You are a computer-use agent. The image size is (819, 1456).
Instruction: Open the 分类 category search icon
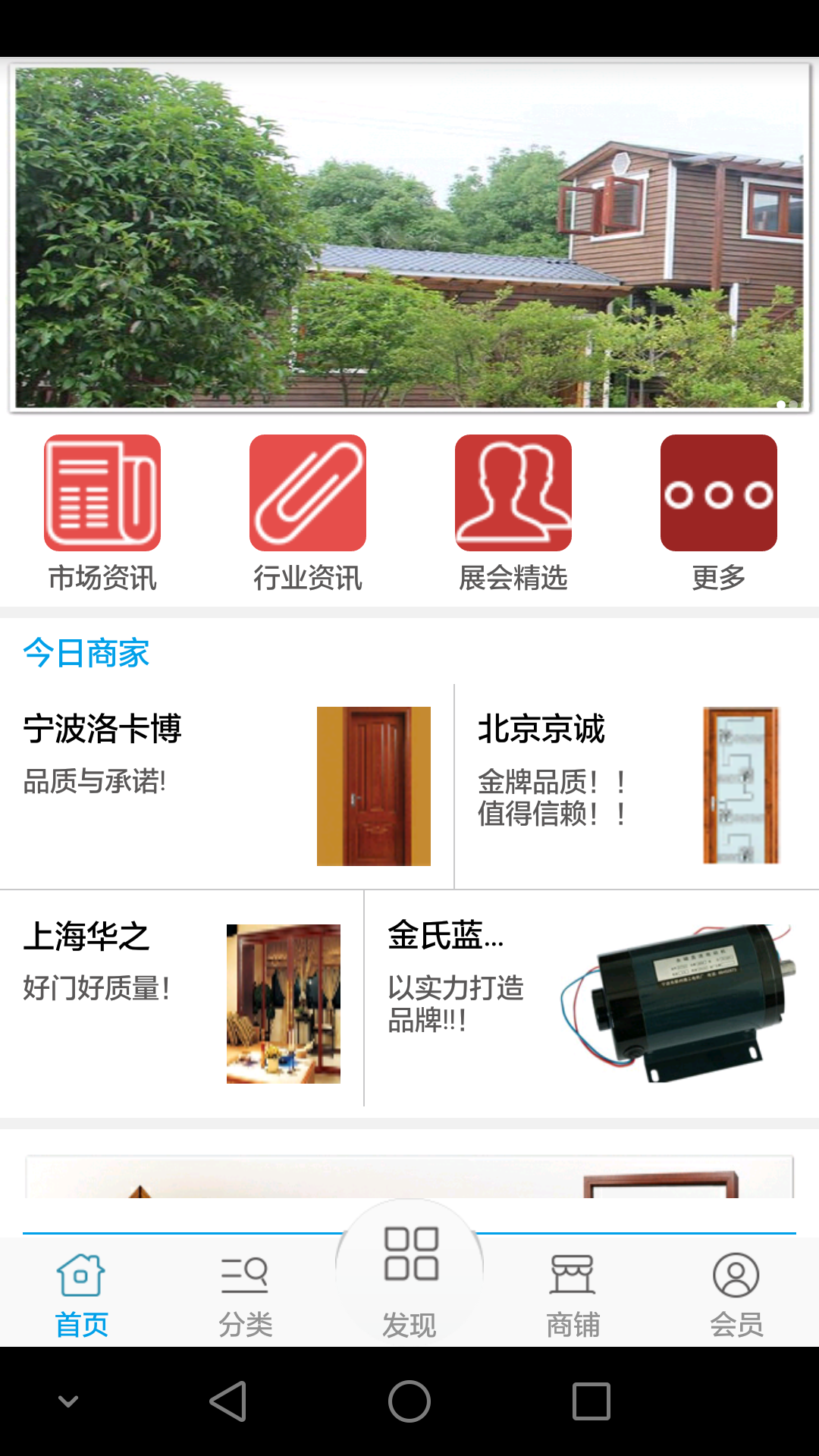[245, 1276]
